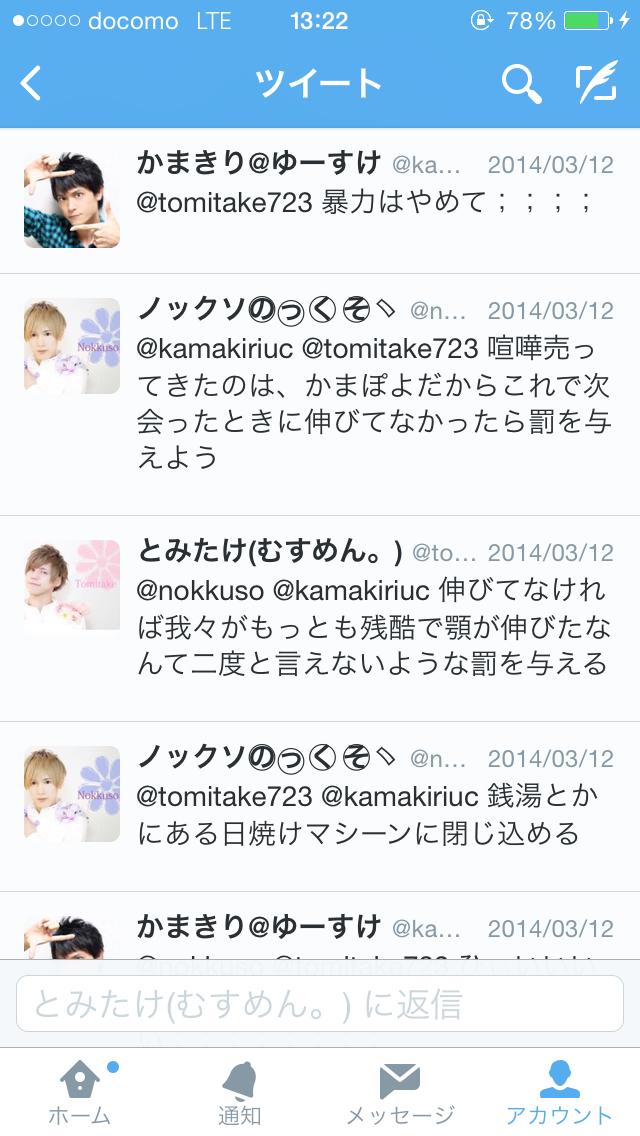Tap the reply field to とみたけ(むすめん。)
Screen dimensions: 640x1136
click(320, 1004)
